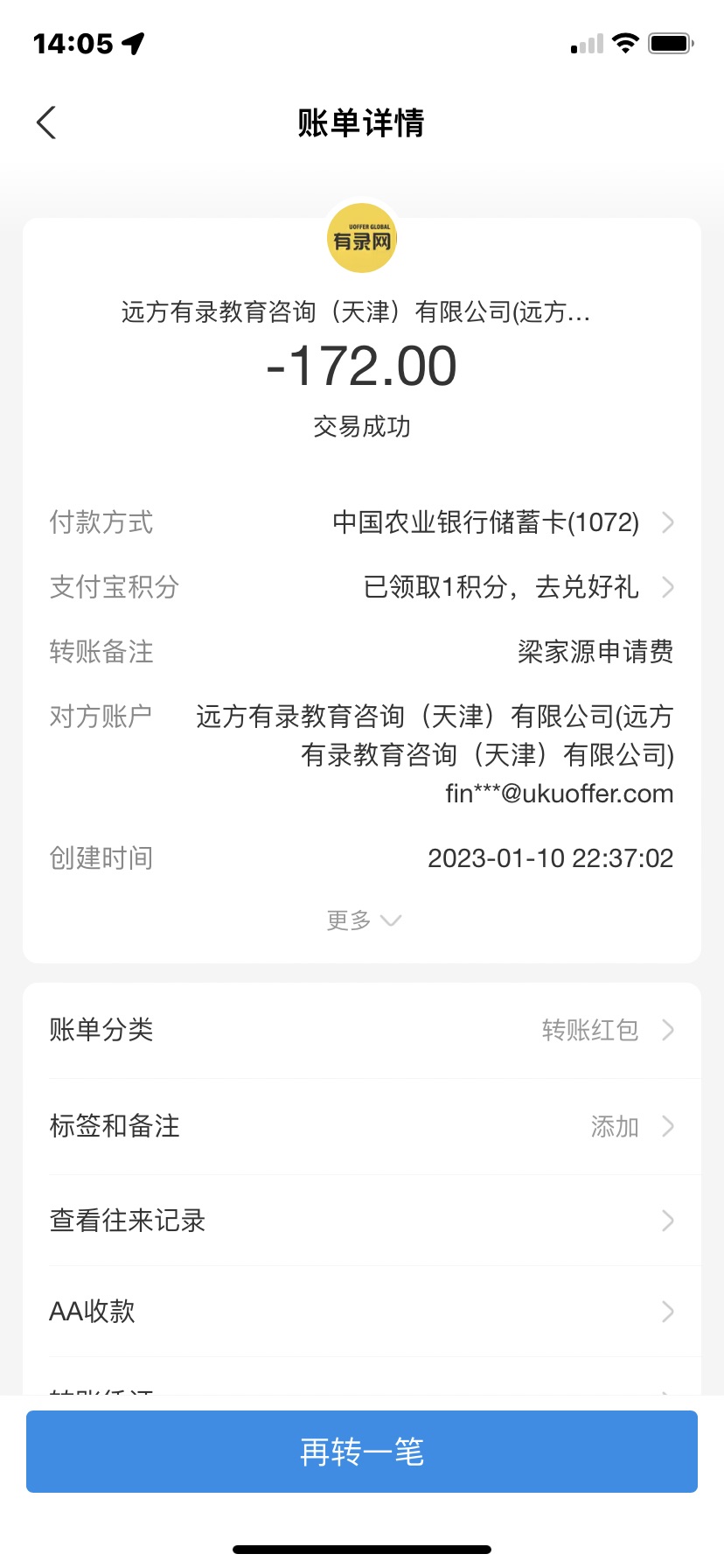Tap the 再转一笔 button
724x1568 pixels.
(362, 1452)
